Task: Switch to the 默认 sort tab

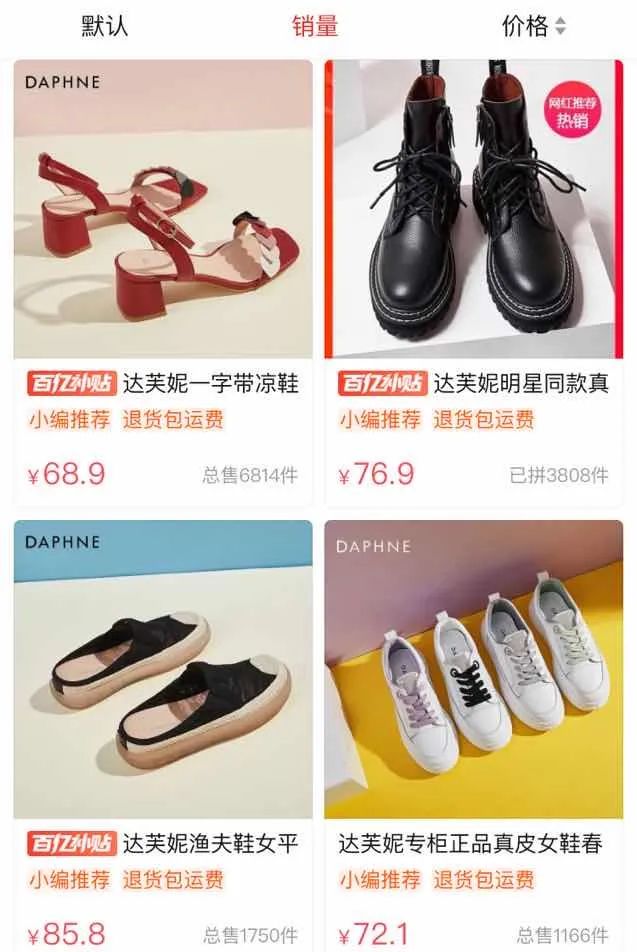Action: coord(105,27)
